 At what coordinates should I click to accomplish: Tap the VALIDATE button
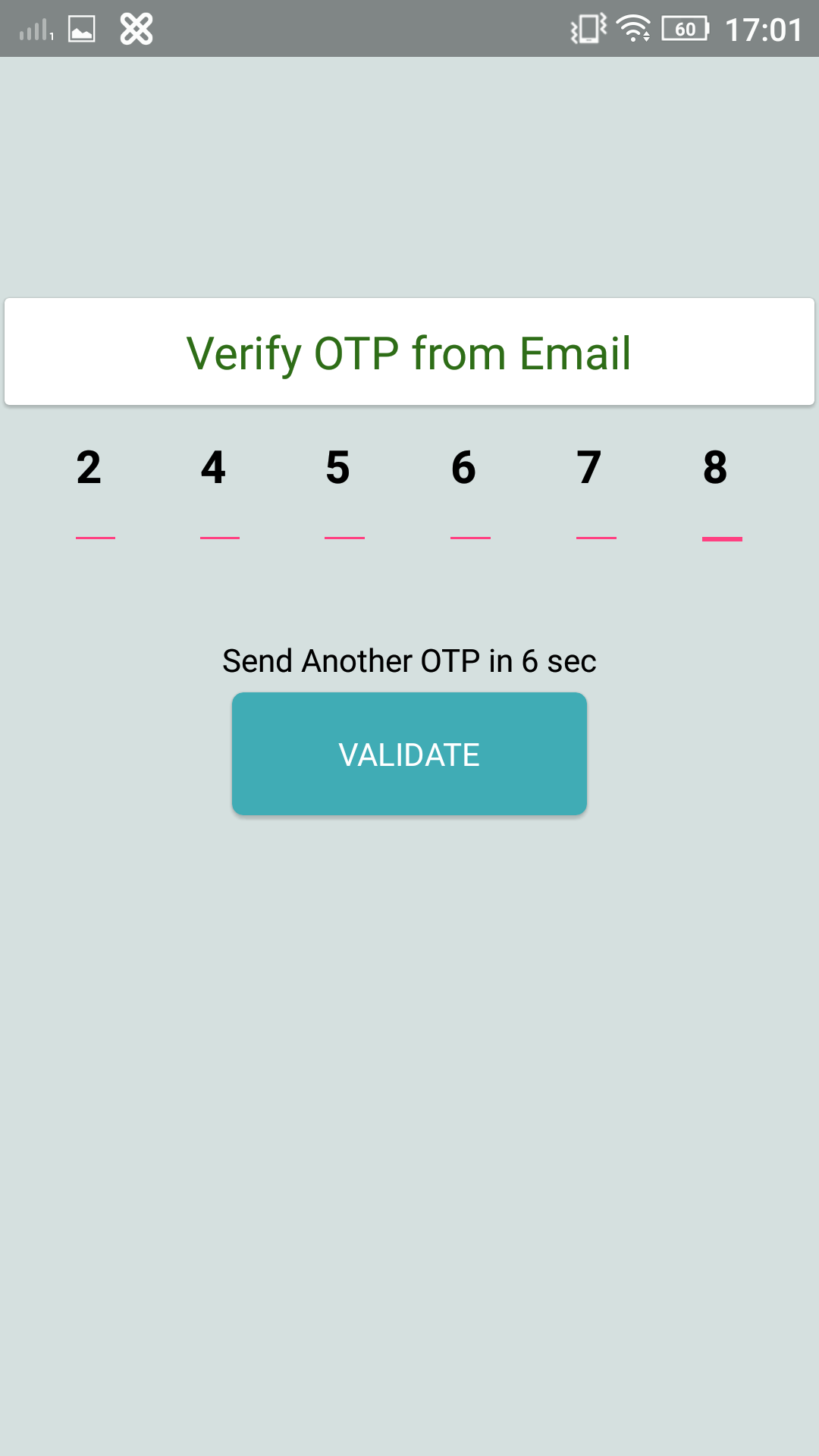click(409, 754)
